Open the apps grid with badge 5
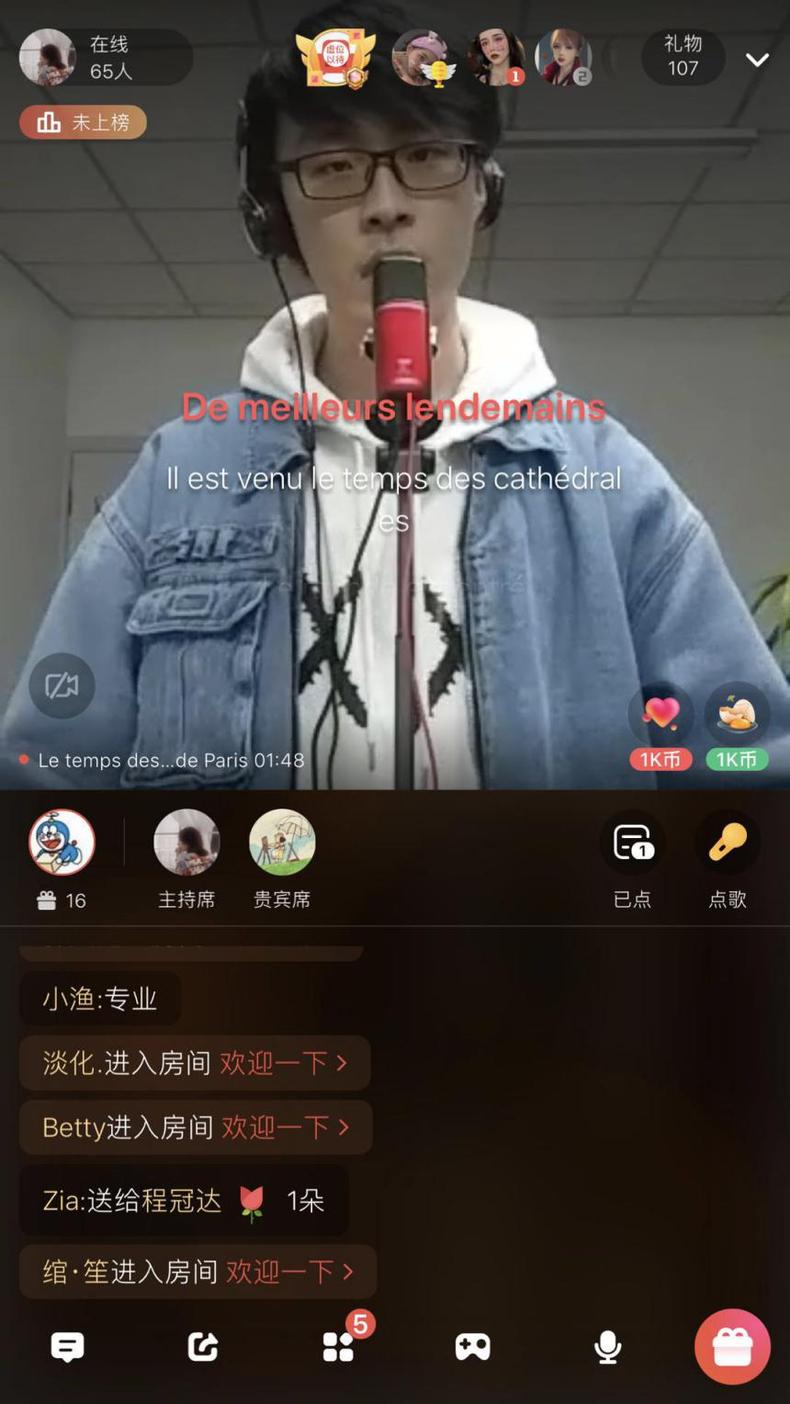 (x=339, y=1347)
